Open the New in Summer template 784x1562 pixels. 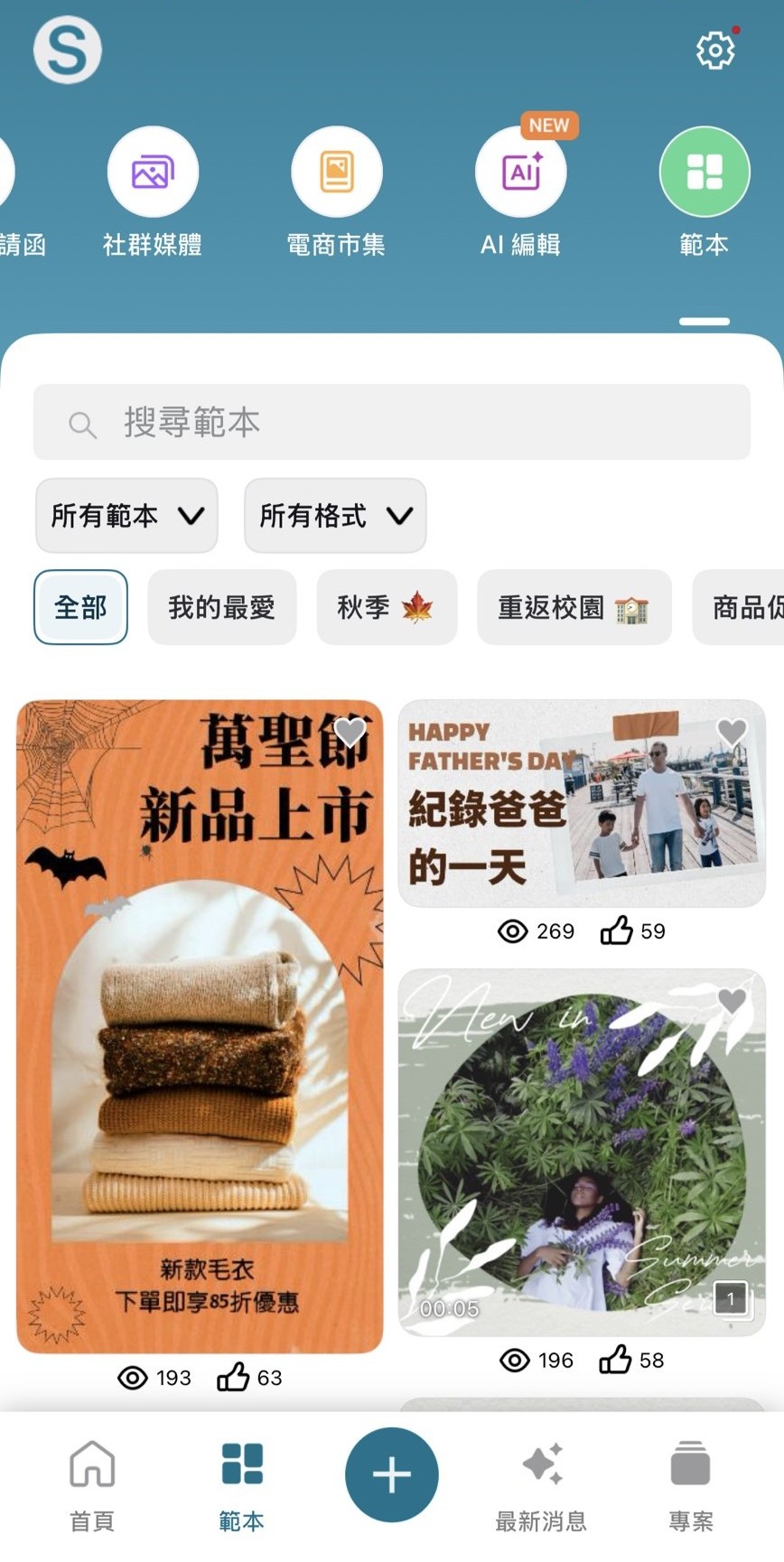(581, 1152)
